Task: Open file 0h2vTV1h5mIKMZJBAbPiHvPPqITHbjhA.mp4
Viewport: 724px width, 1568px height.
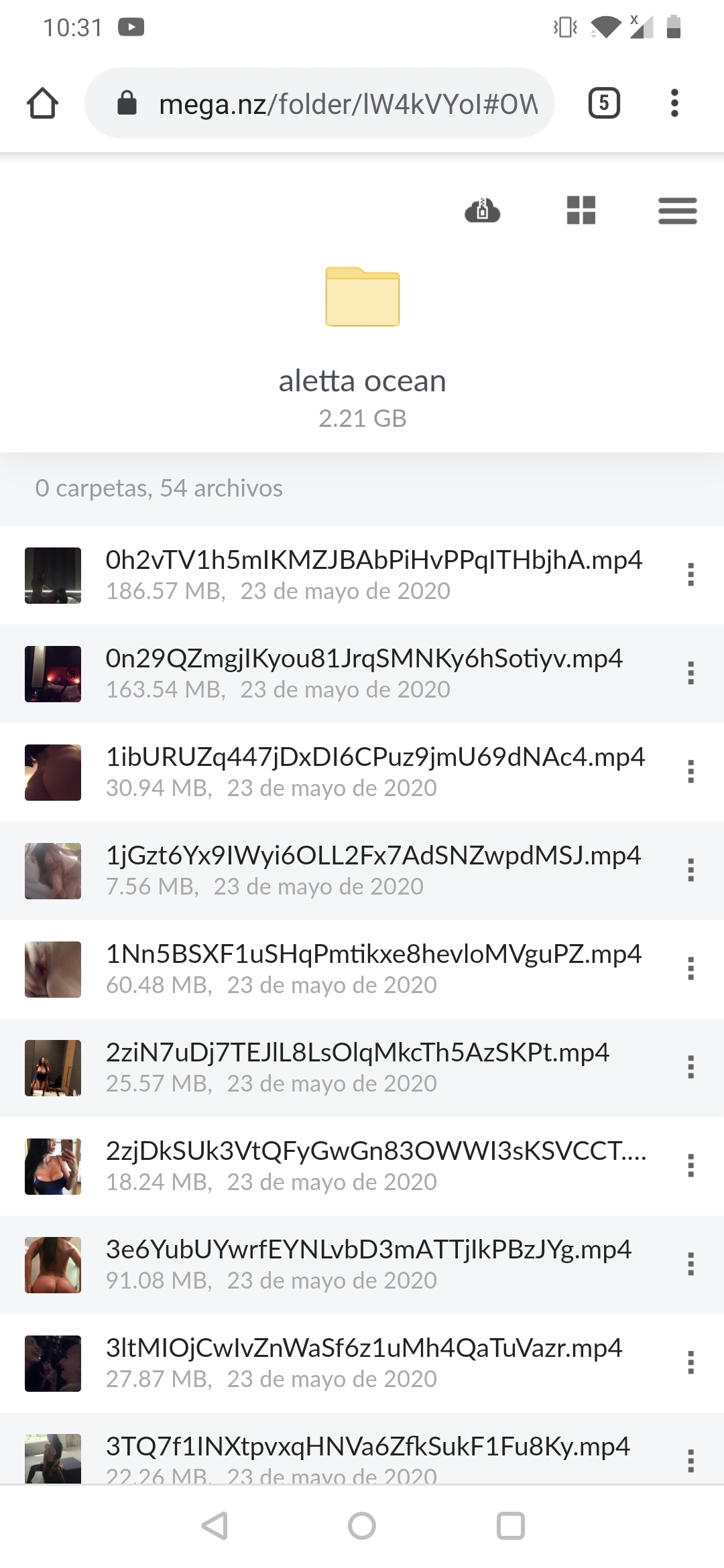Action: pos(373,560)
